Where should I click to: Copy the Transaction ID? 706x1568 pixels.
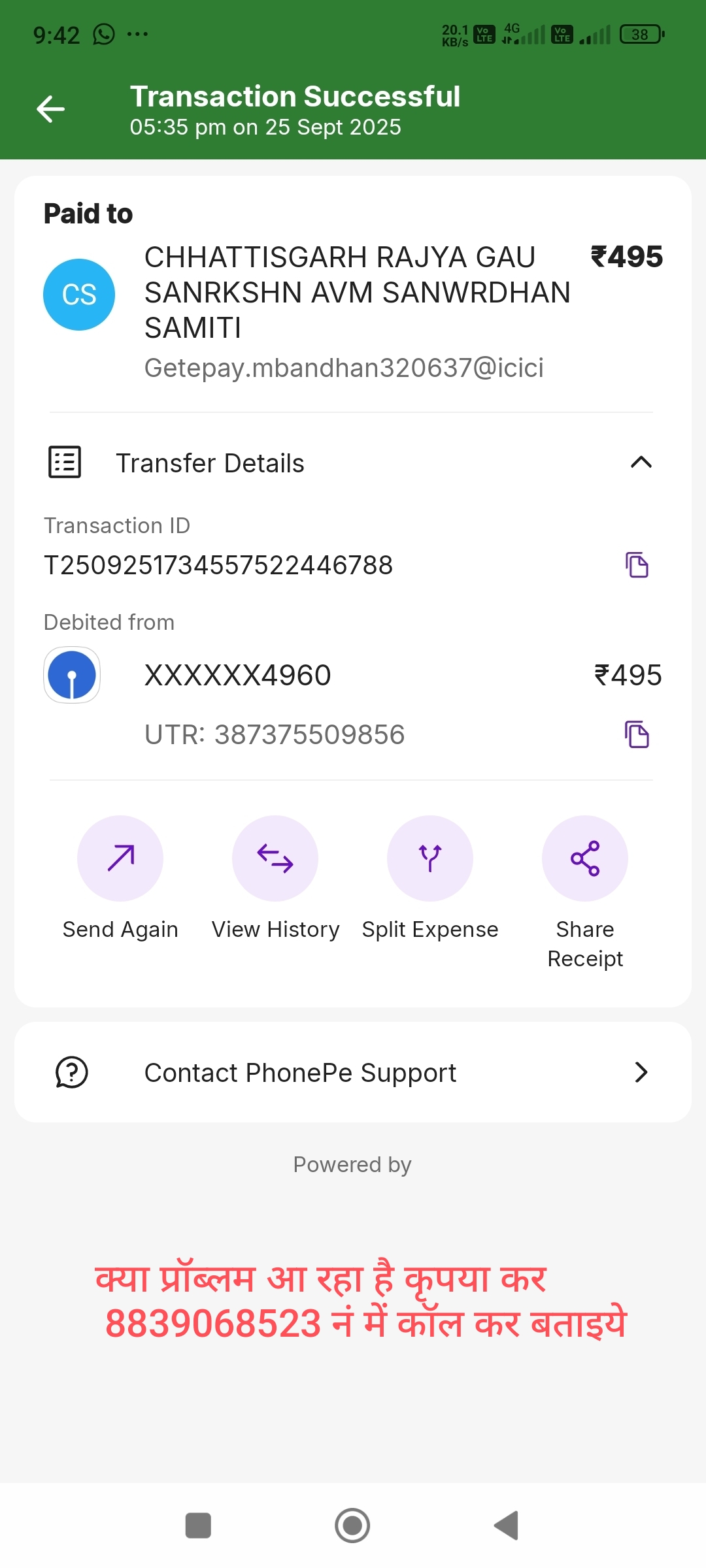(x=637, y=565)
